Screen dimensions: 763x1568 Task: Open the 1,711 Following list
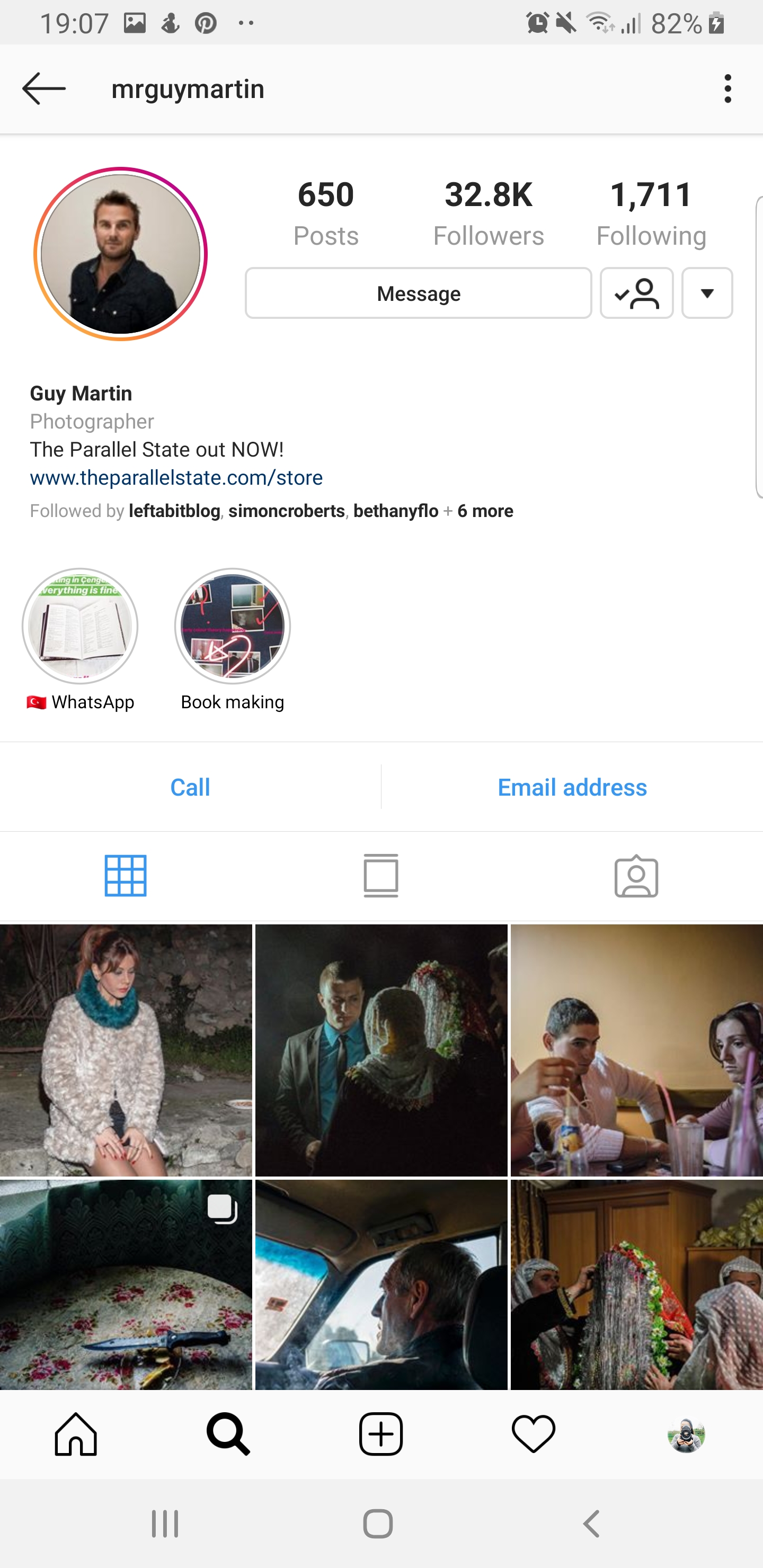coord(650,212)
